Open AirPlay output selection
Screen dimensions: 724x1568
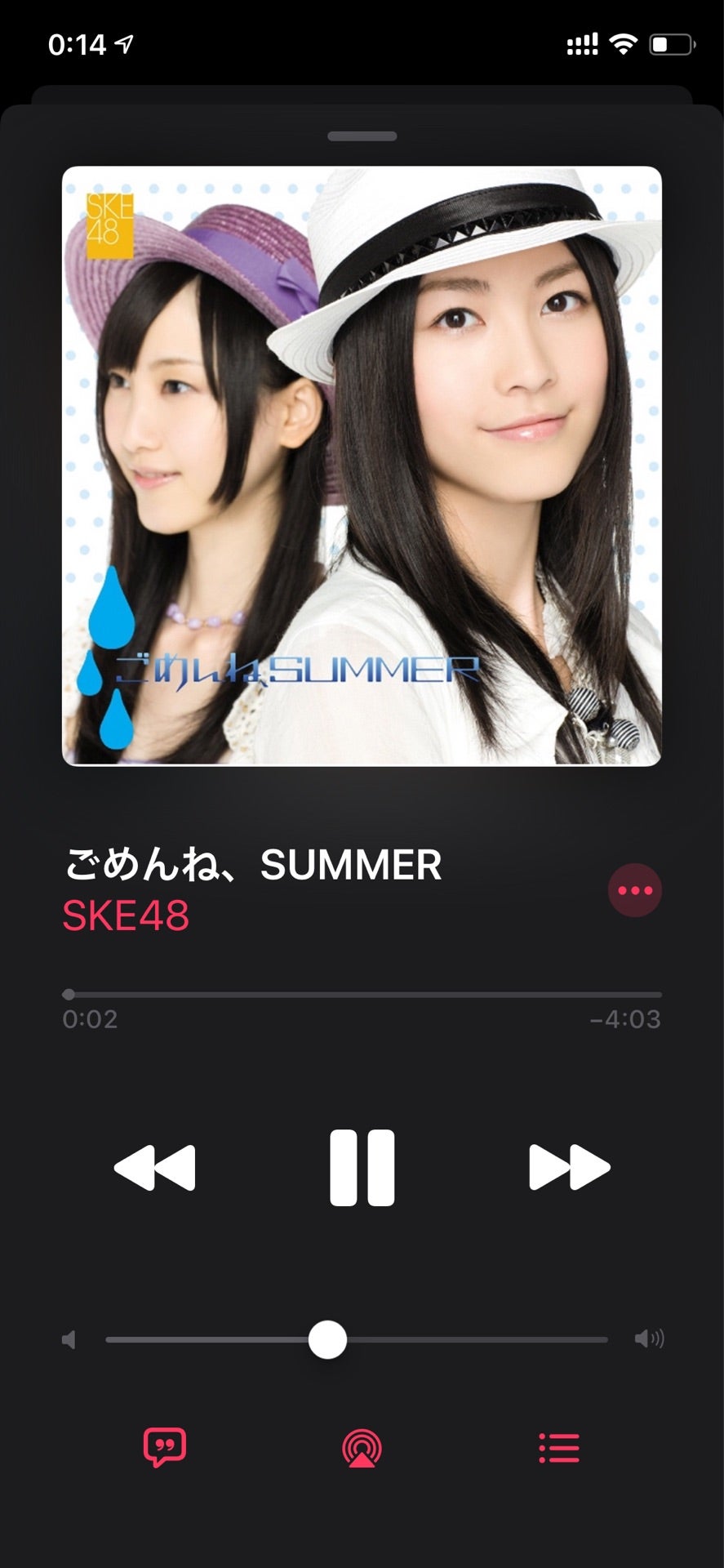tap(362, 1448)
